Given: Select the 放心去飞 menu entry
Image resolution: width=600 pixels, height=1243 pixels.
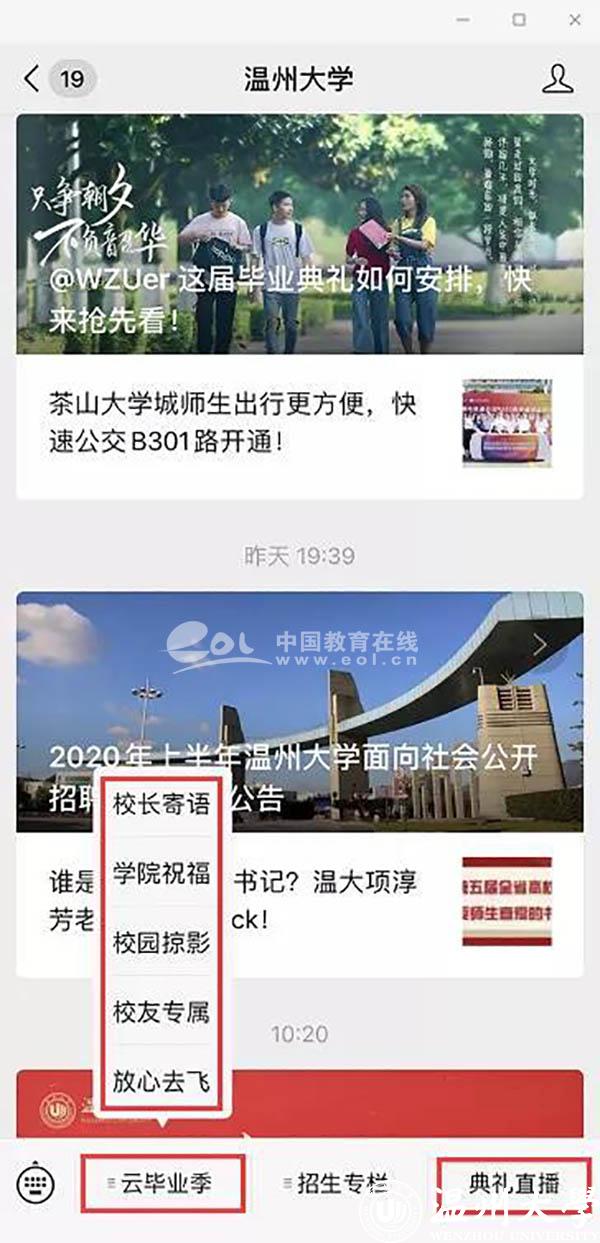Looking at the screenshot, I should (161, 1081).
